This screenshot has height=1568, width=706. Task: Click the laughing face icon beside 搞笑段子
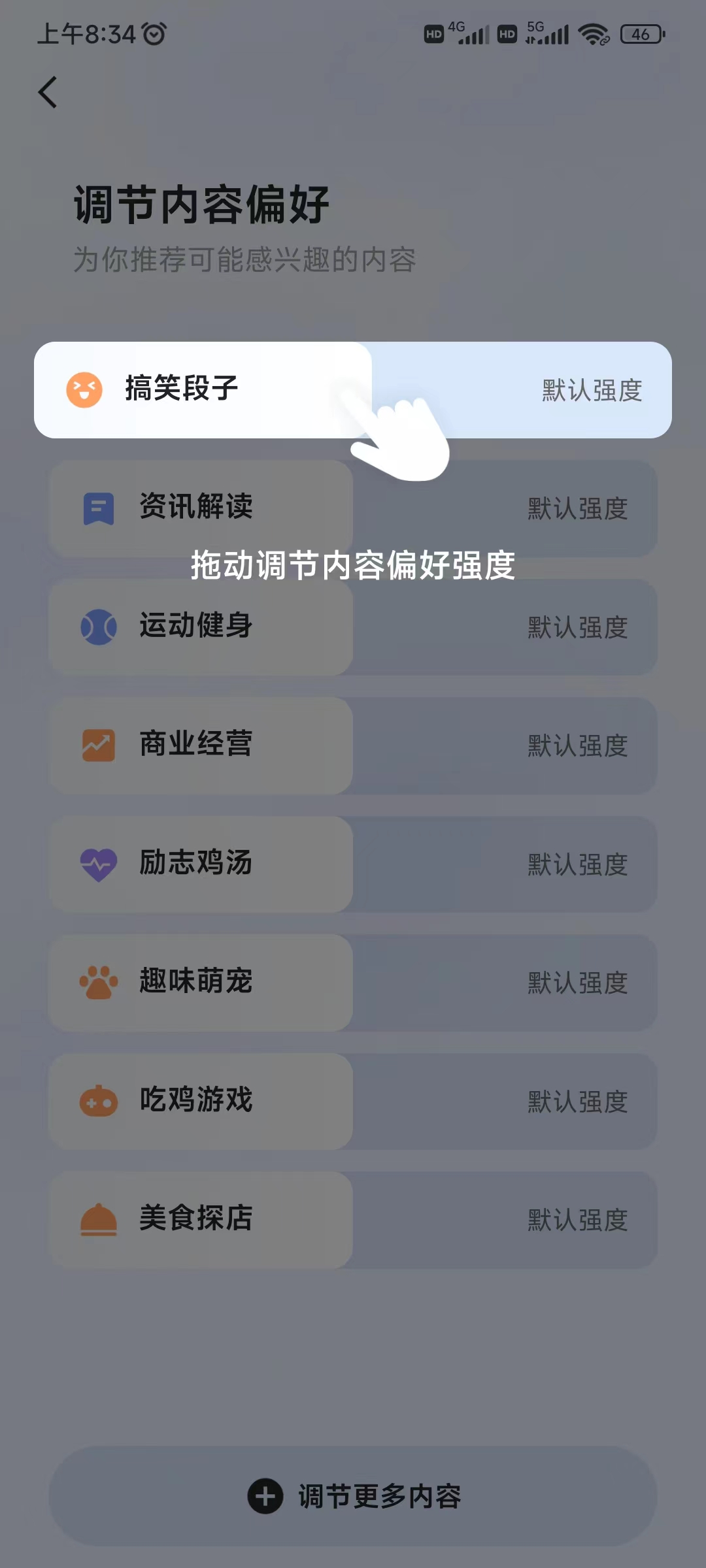tap(84, 390)
